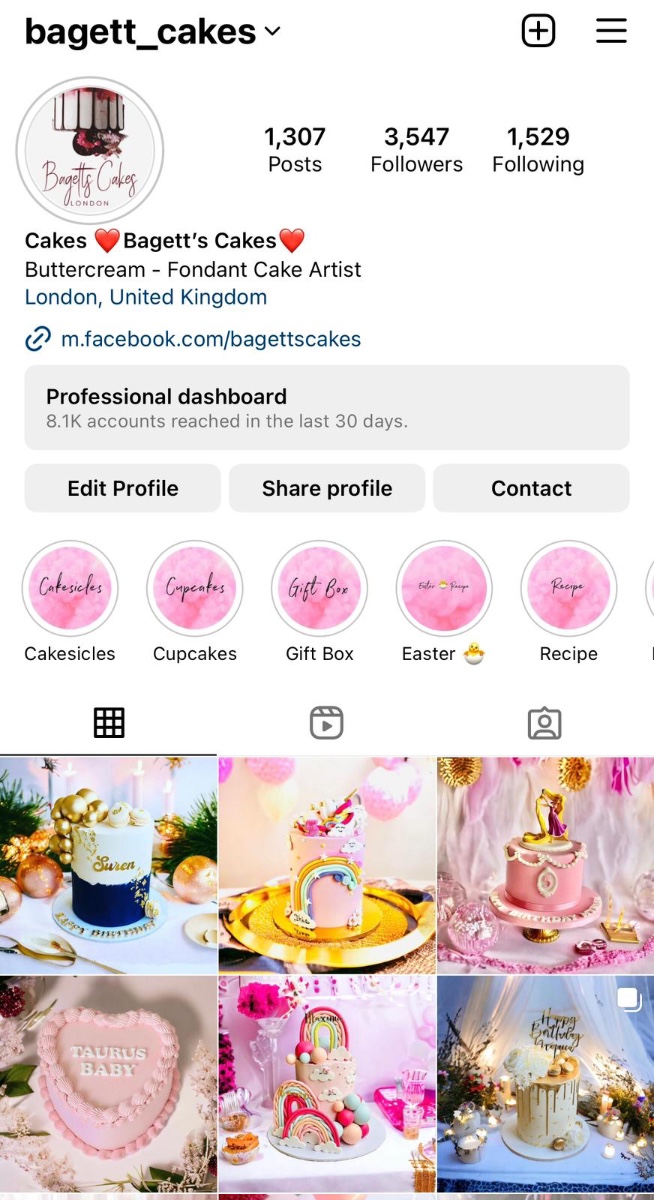The image size is (654, 1200).
Task: Switch to the tagged photos tab
Action: pos(544,722)
